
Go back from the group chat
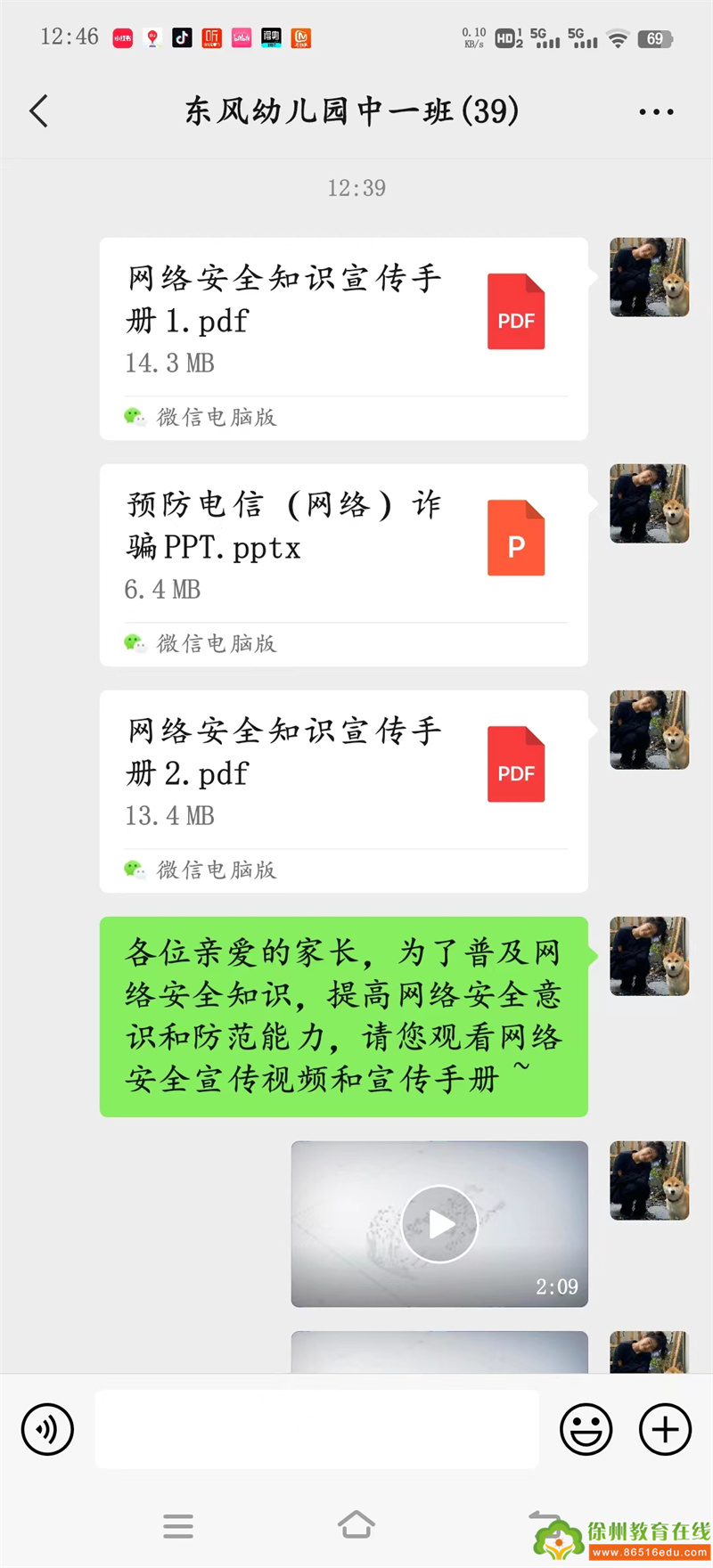pos(39,111)
